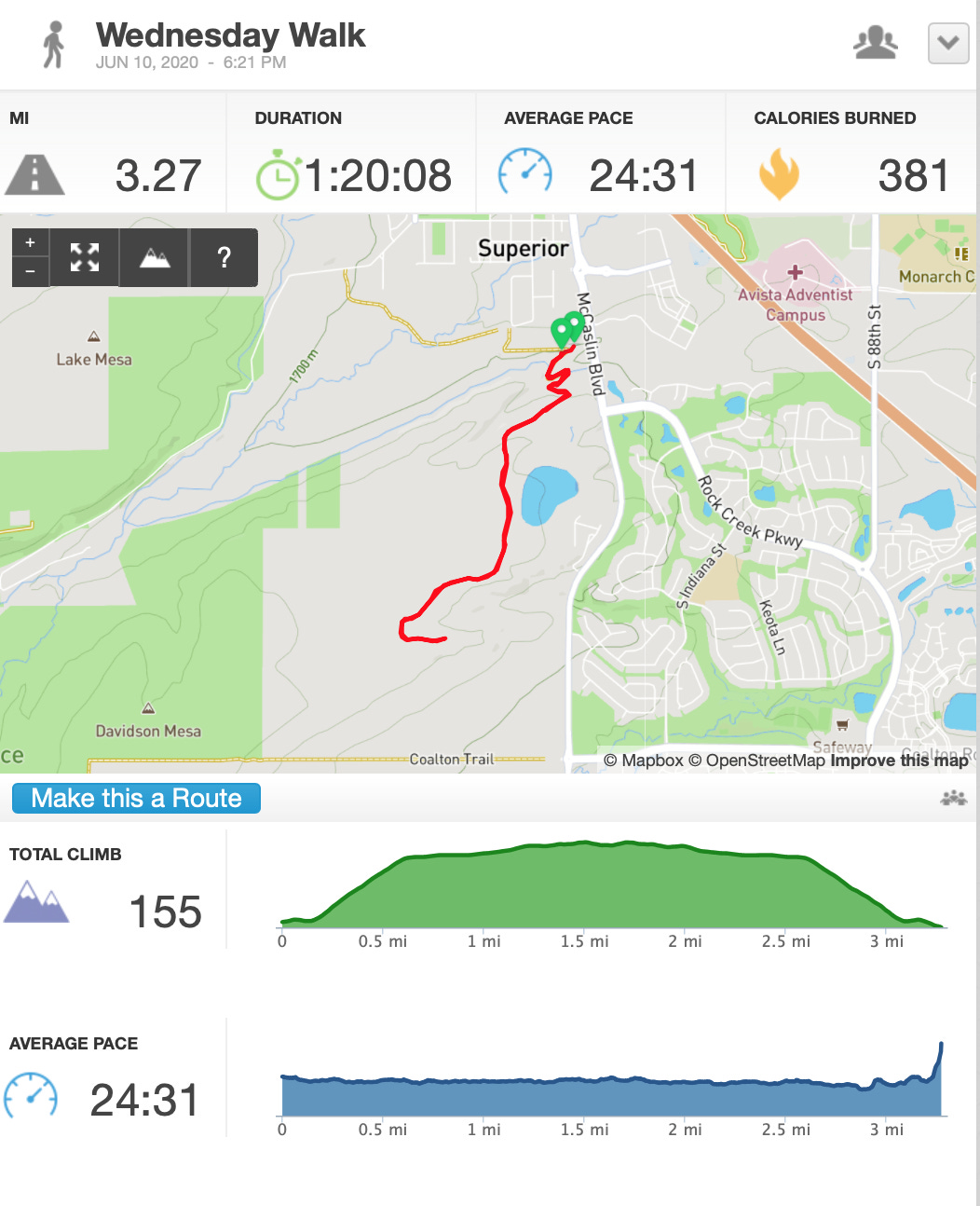Open the dropdown chevron beside Wednesday Walk
Viewport: 980px width, 1206px height.
tap(948, 43)
